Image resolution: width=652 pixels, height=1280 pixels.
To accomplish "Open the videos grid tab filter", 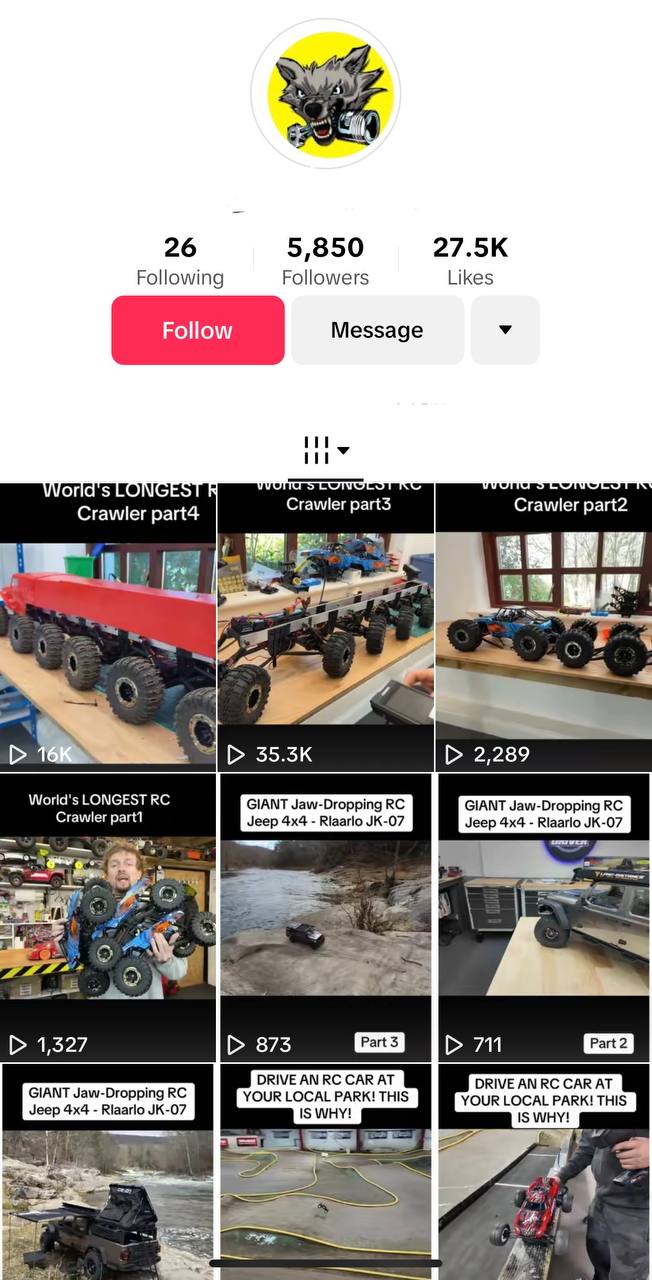I will [326, 451].
